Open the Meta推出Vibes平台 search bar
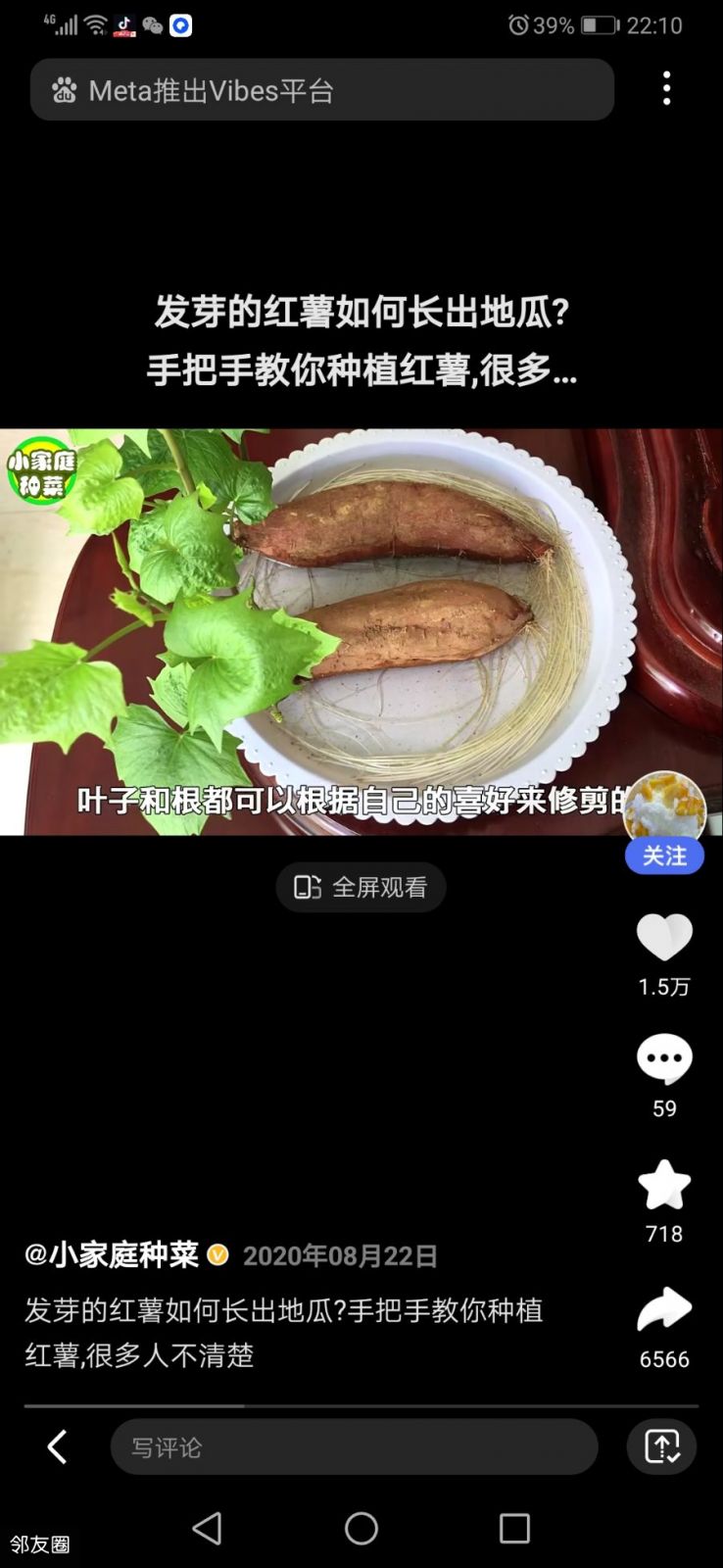Viewport: 723px width, 1568px height. tap(321, 90)
